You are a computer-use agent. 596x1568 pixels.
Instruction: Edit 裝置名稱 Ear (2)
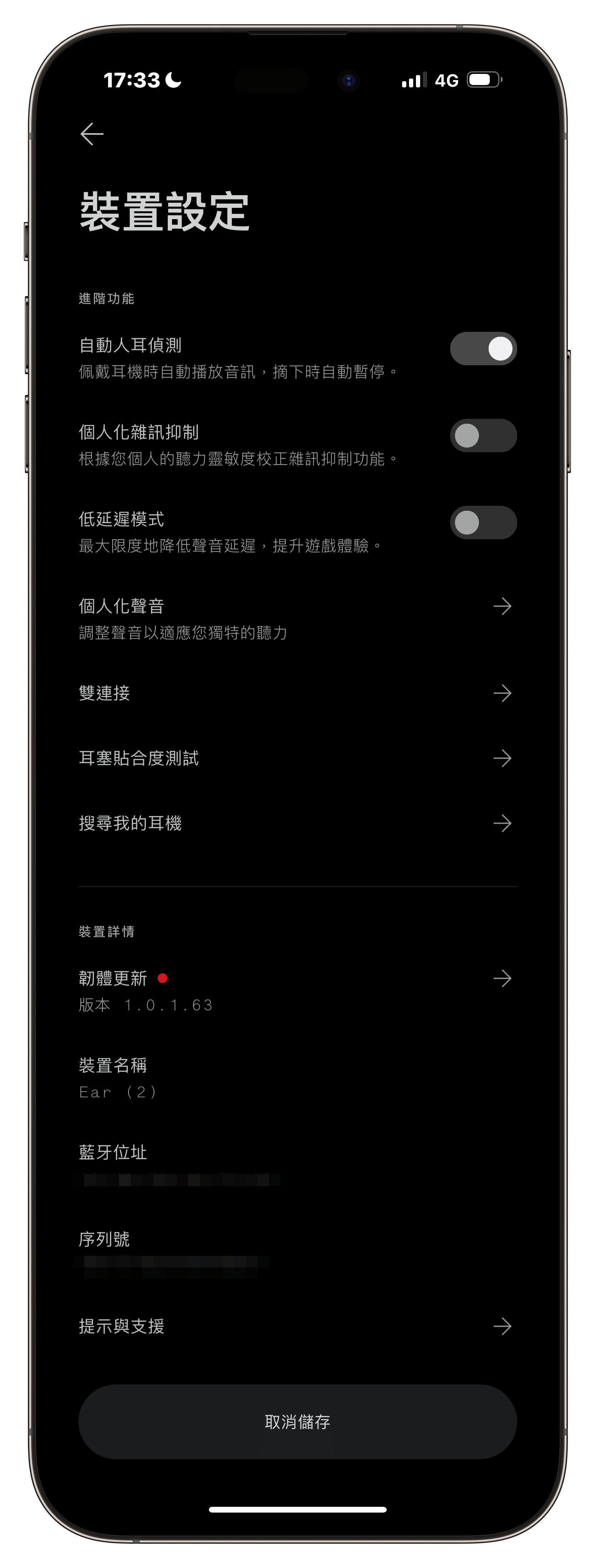pos(297,1078)
